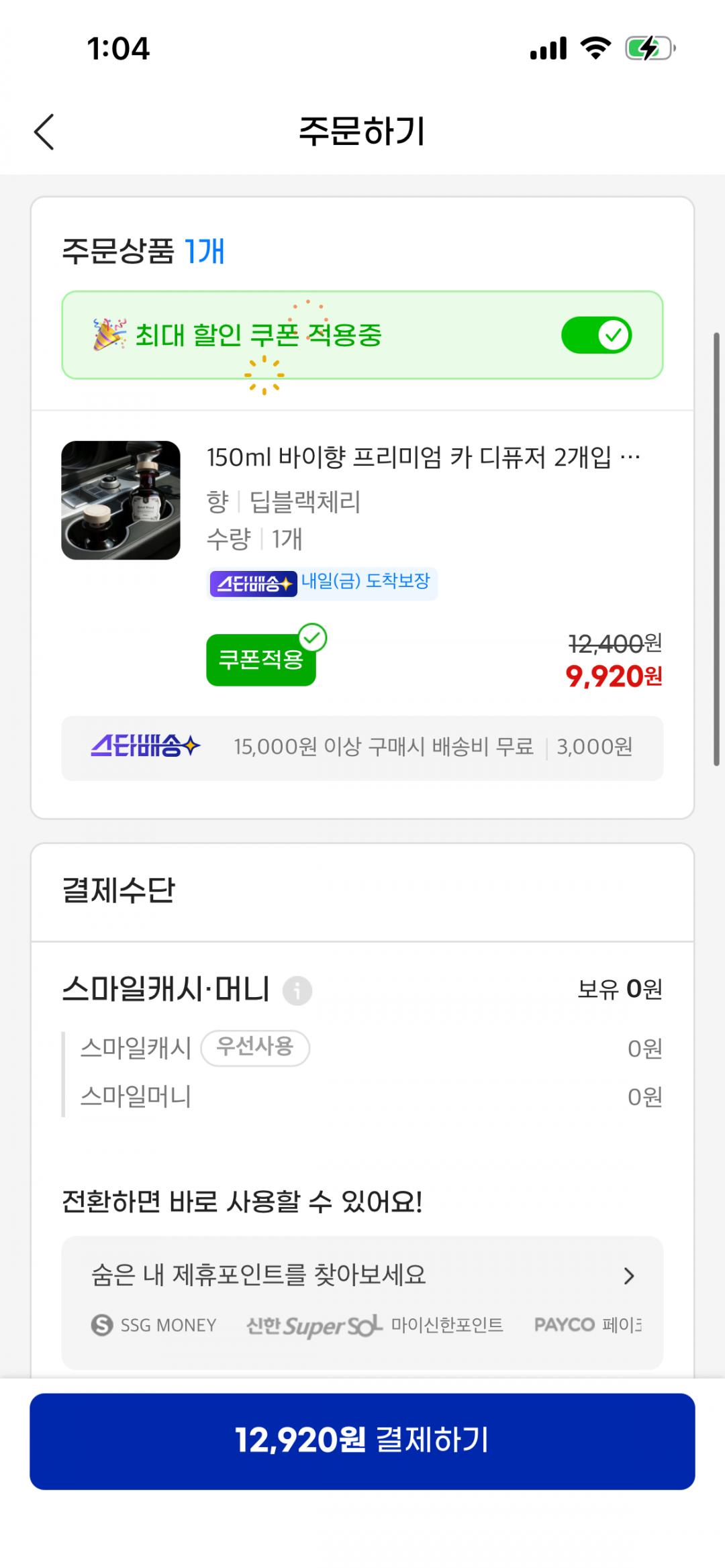Go back from the 주문하기 page

(44, 132)
